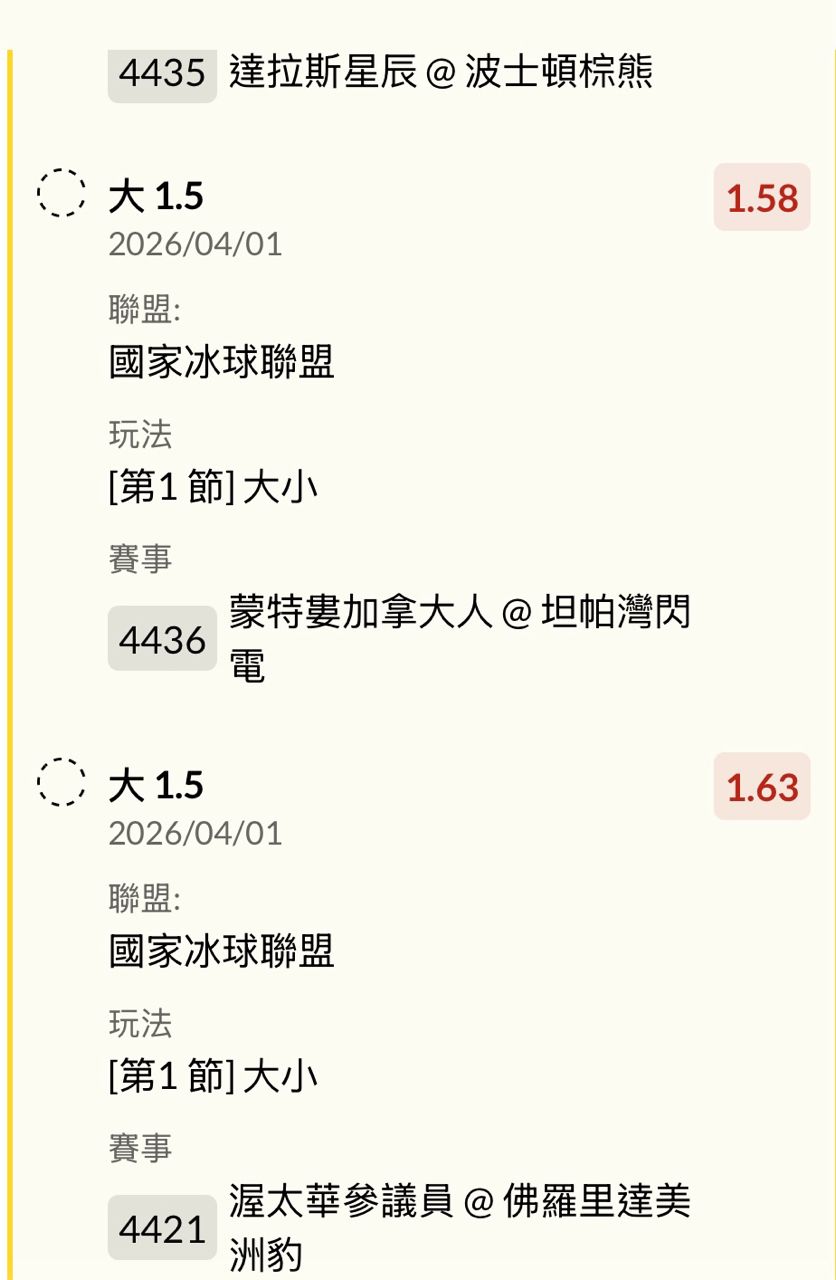Select the circle for the 1.63 odds pick

click(x=61, y=782)
